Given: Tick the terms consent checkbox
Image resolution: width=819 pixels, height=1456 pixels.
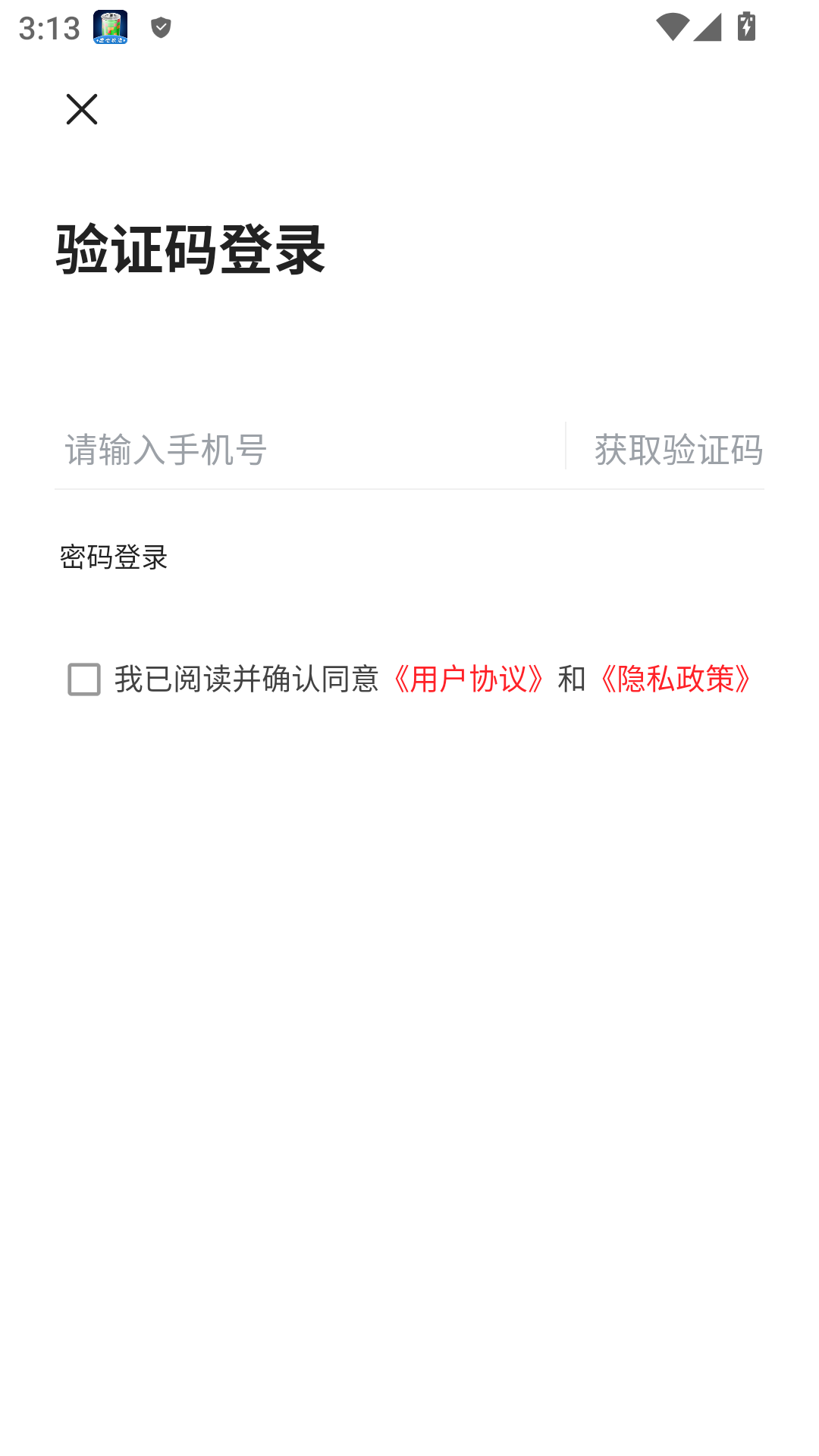Looking at the screenshot, I should coord(82,681).
